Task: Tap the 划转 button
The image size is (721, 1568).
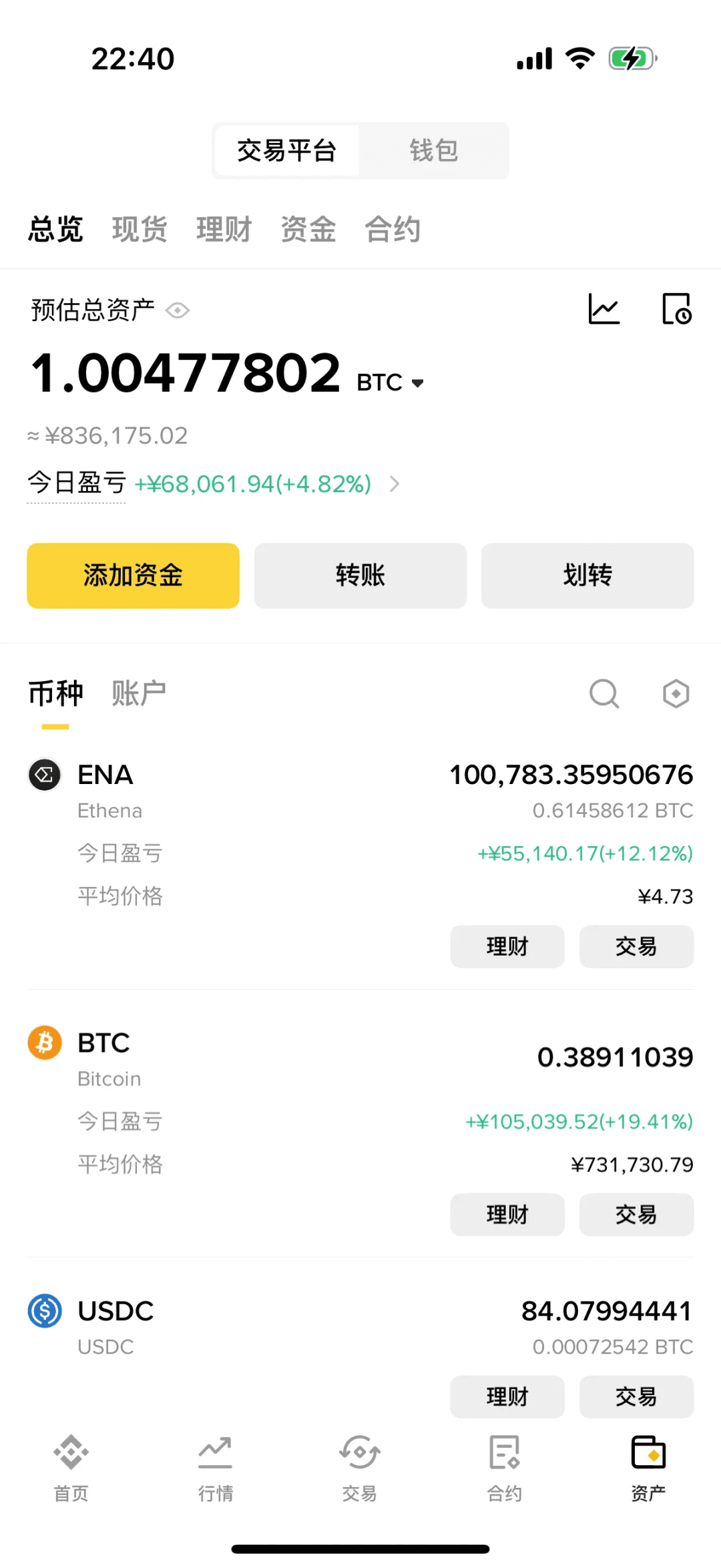Action: pyautogui.click(x=587, y=576)
